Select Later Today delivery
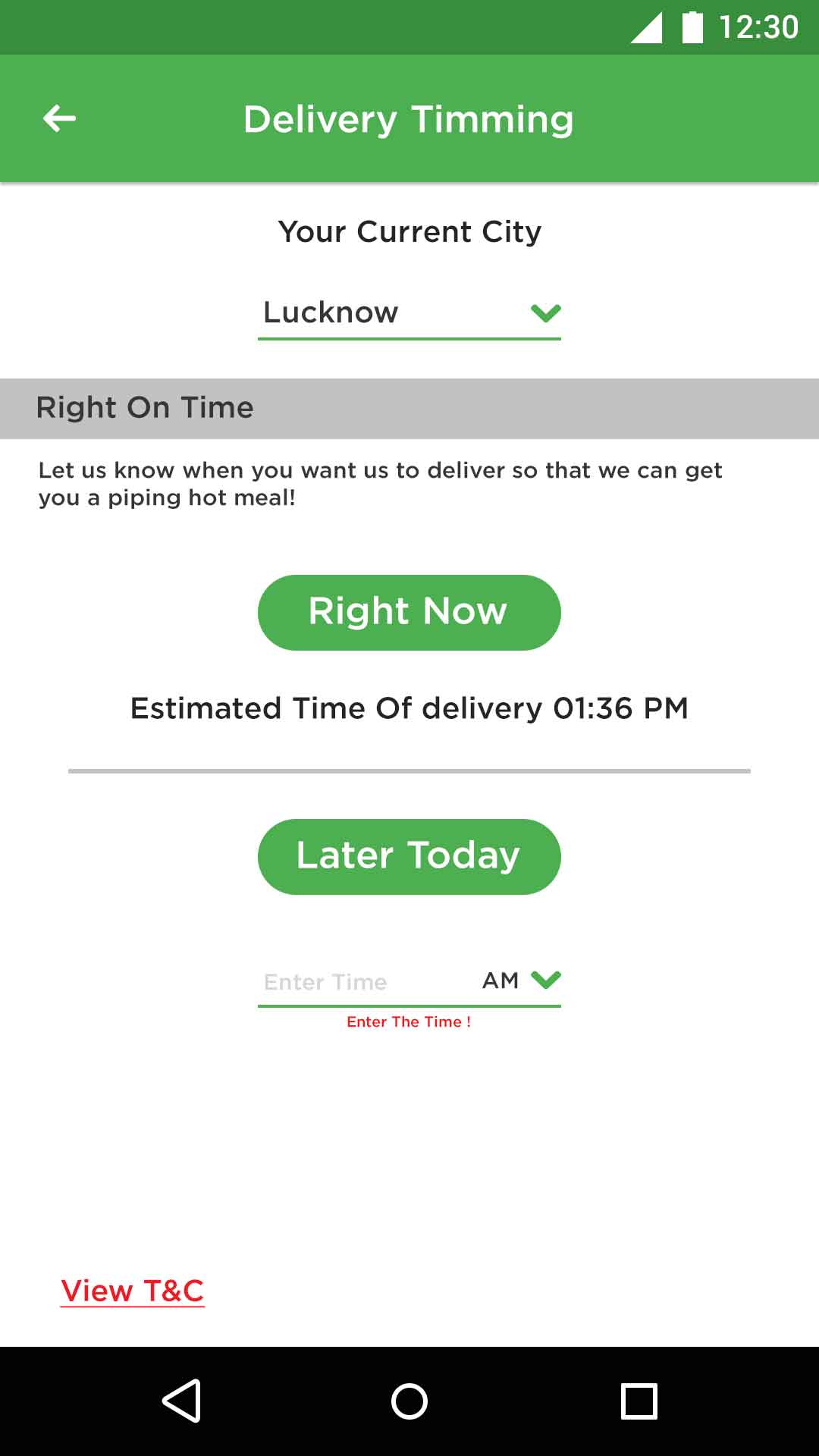The width and height of the screenshot is (819, 1456). (409, 856)
